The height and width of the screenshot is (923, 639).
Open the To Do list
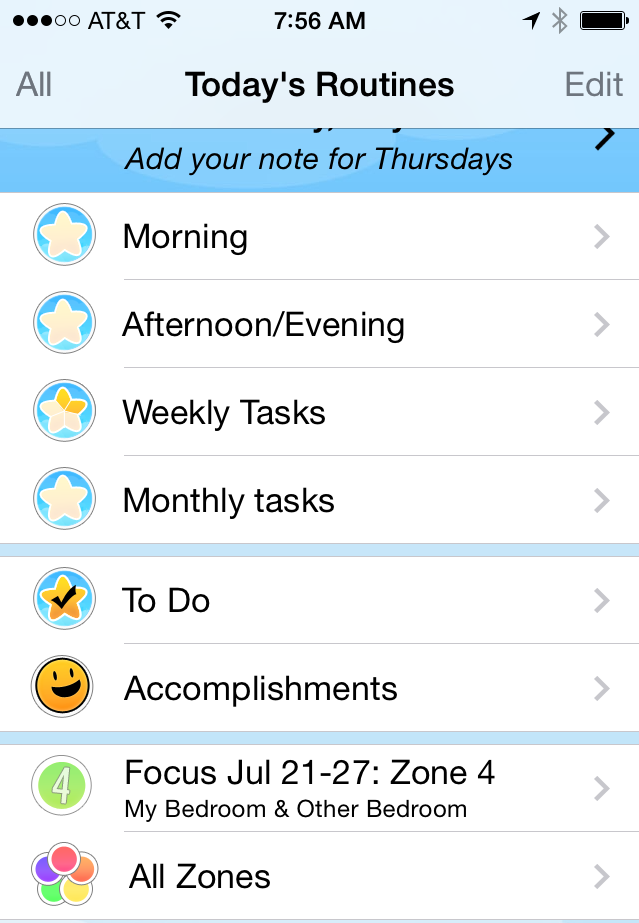(x=320, y=600)
